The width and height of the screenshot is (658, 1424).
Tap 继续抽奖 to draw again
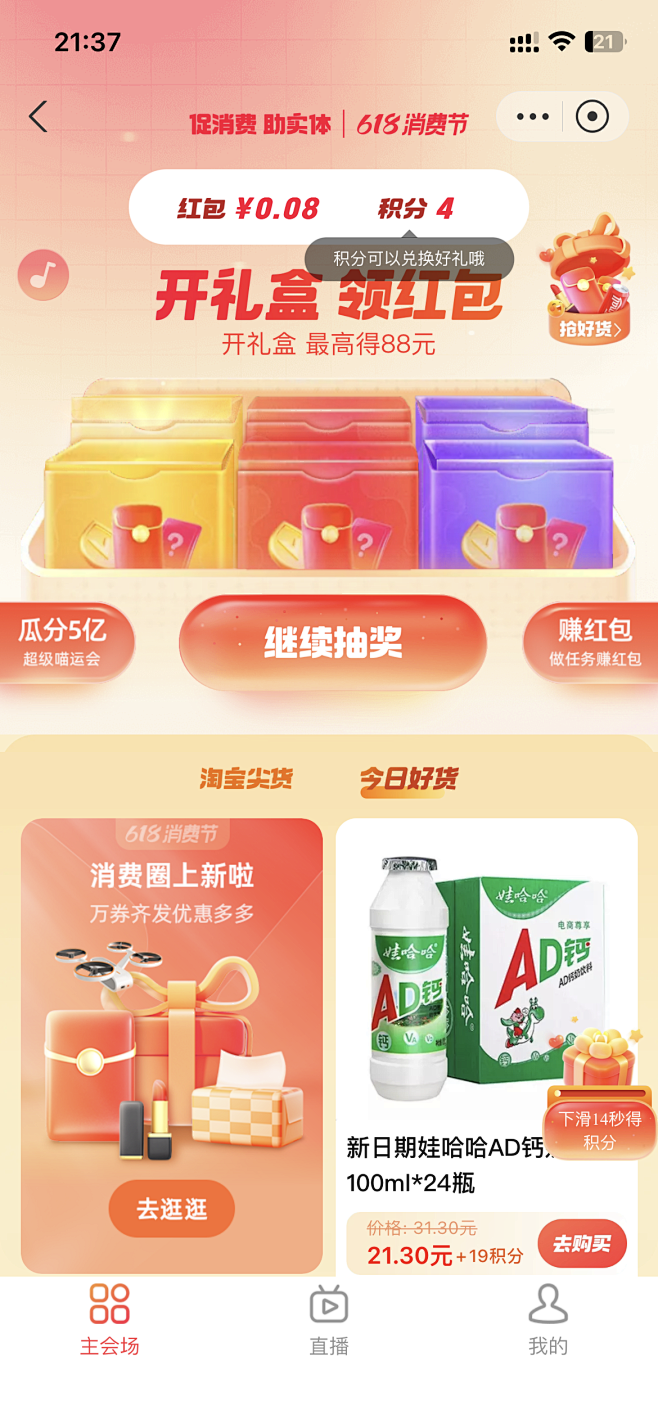pyautogui.click(x=332, y=643)
